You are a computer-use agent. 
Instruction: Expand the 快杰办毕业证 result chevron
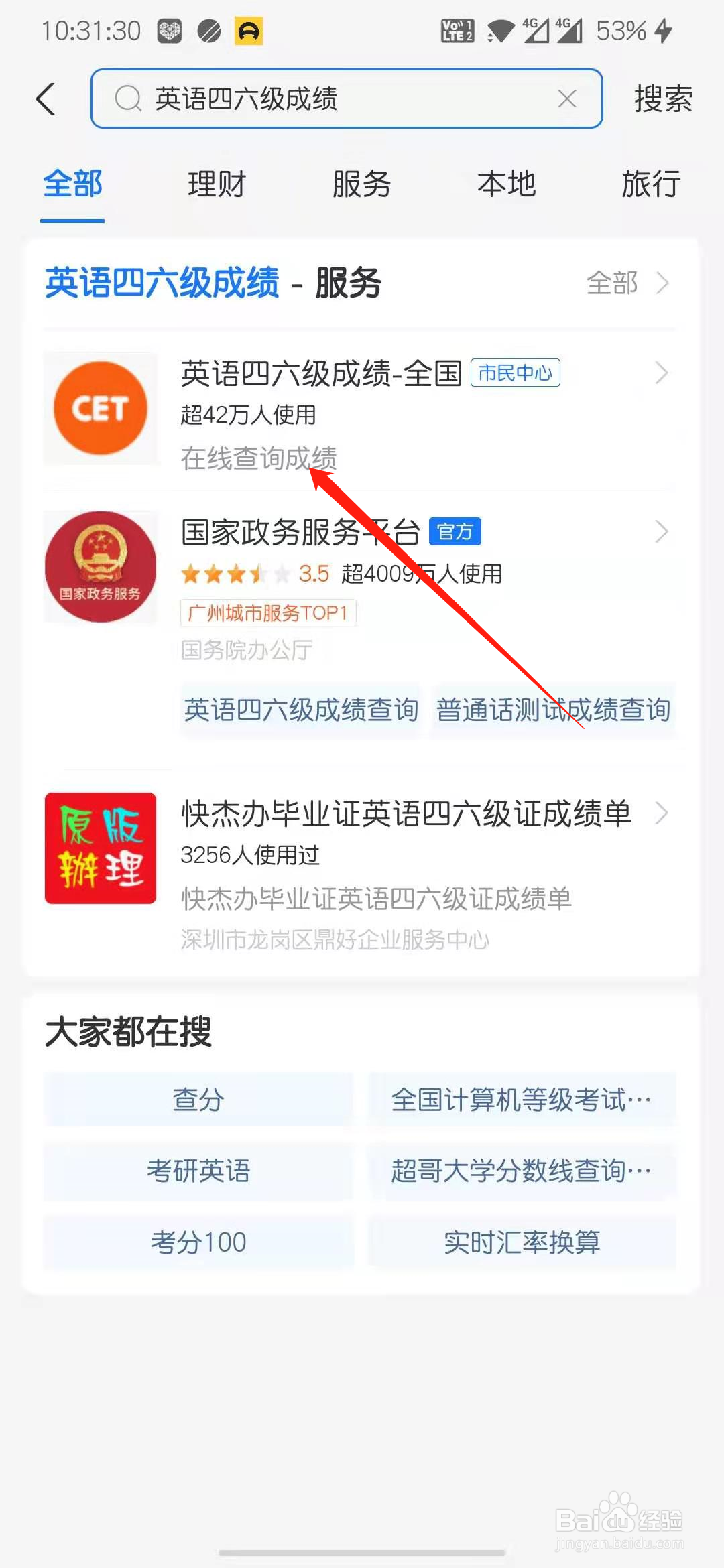point(660,813)
